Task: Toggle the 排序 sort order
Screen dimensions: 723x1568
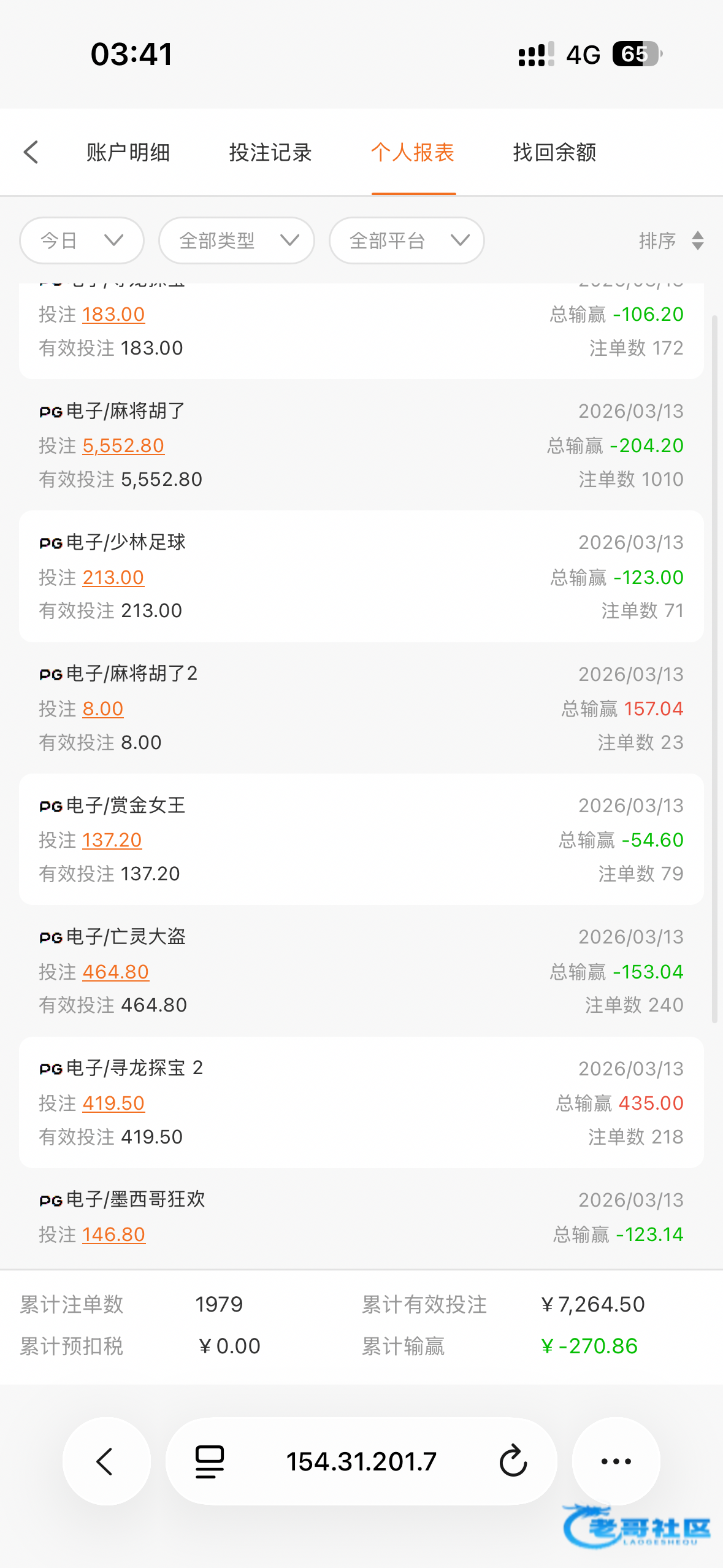Action: coord(671,240)
